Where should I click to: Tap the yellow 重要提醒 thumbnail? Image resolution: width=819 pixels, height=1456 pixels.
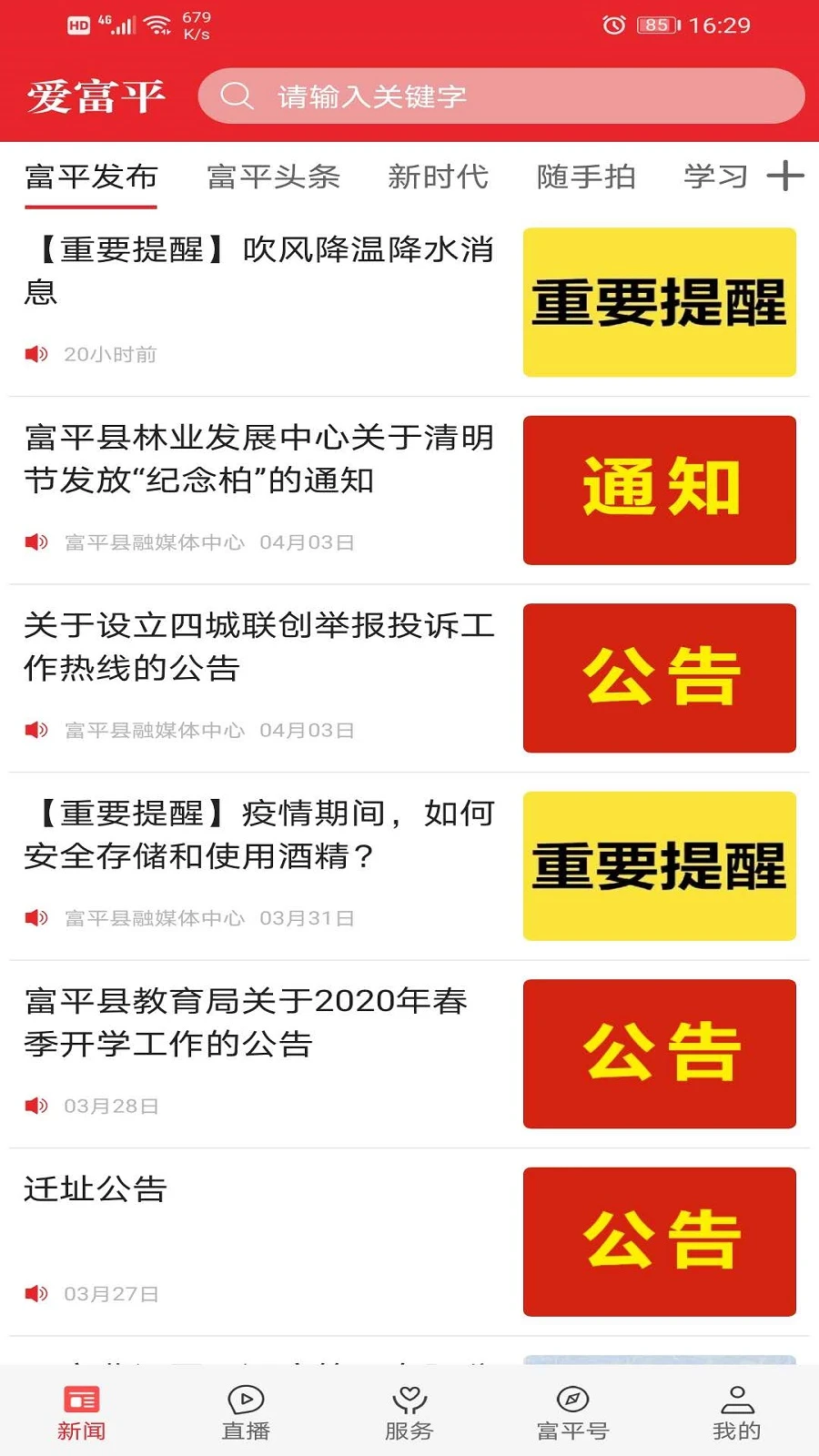tap(660, 300)
